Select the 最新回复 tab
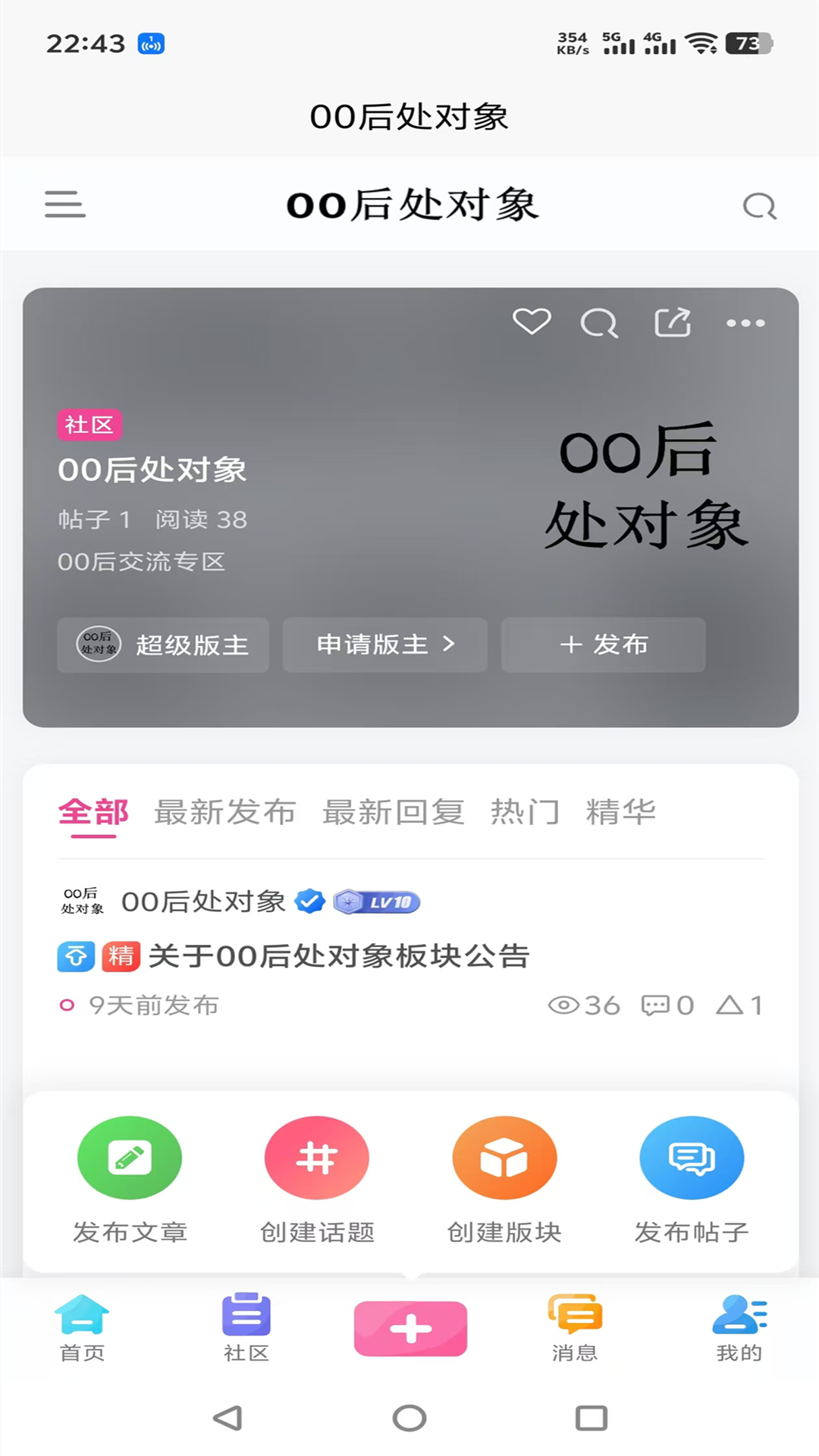This screenshot has width=819, height=1456. [394, 811]
